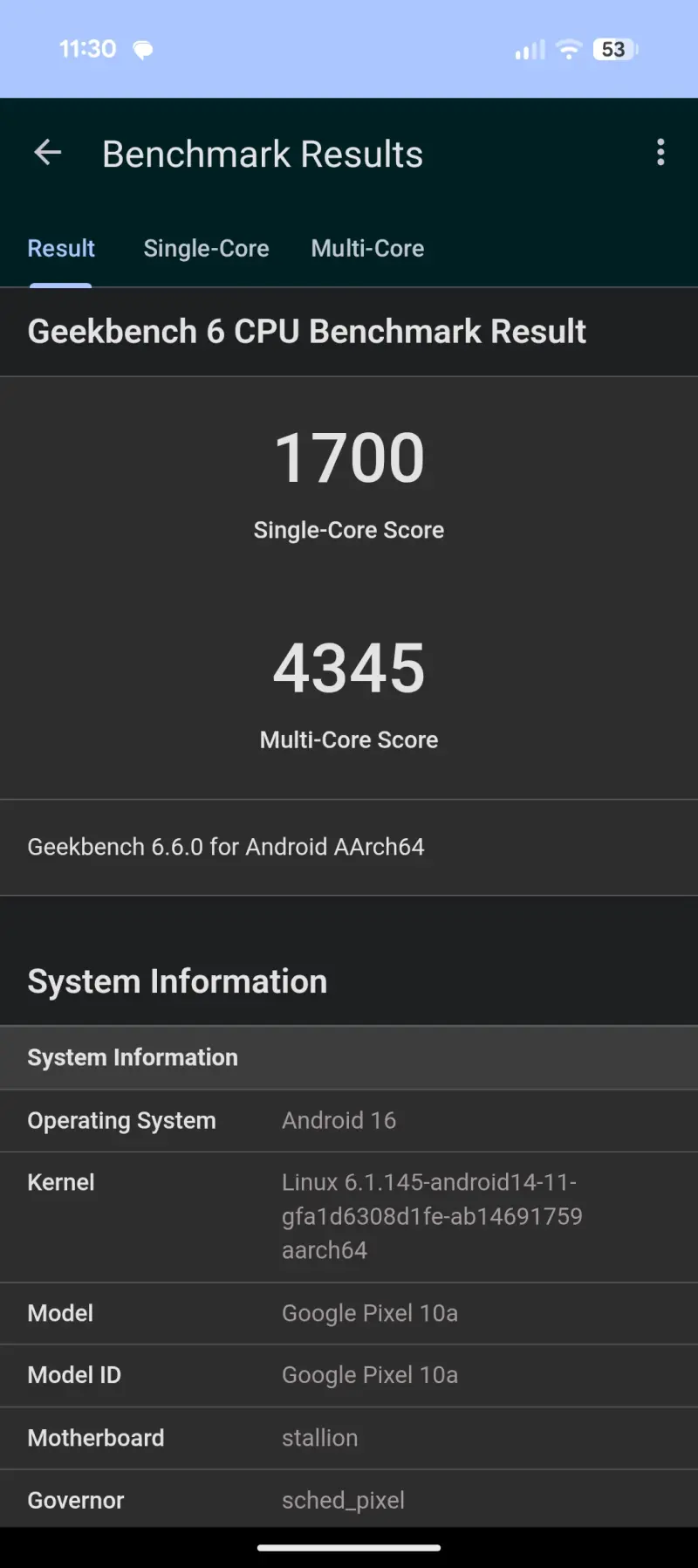This screenshot has height=1568, width=698.
Task: Go back using the arrow icon
Action: 48,153
